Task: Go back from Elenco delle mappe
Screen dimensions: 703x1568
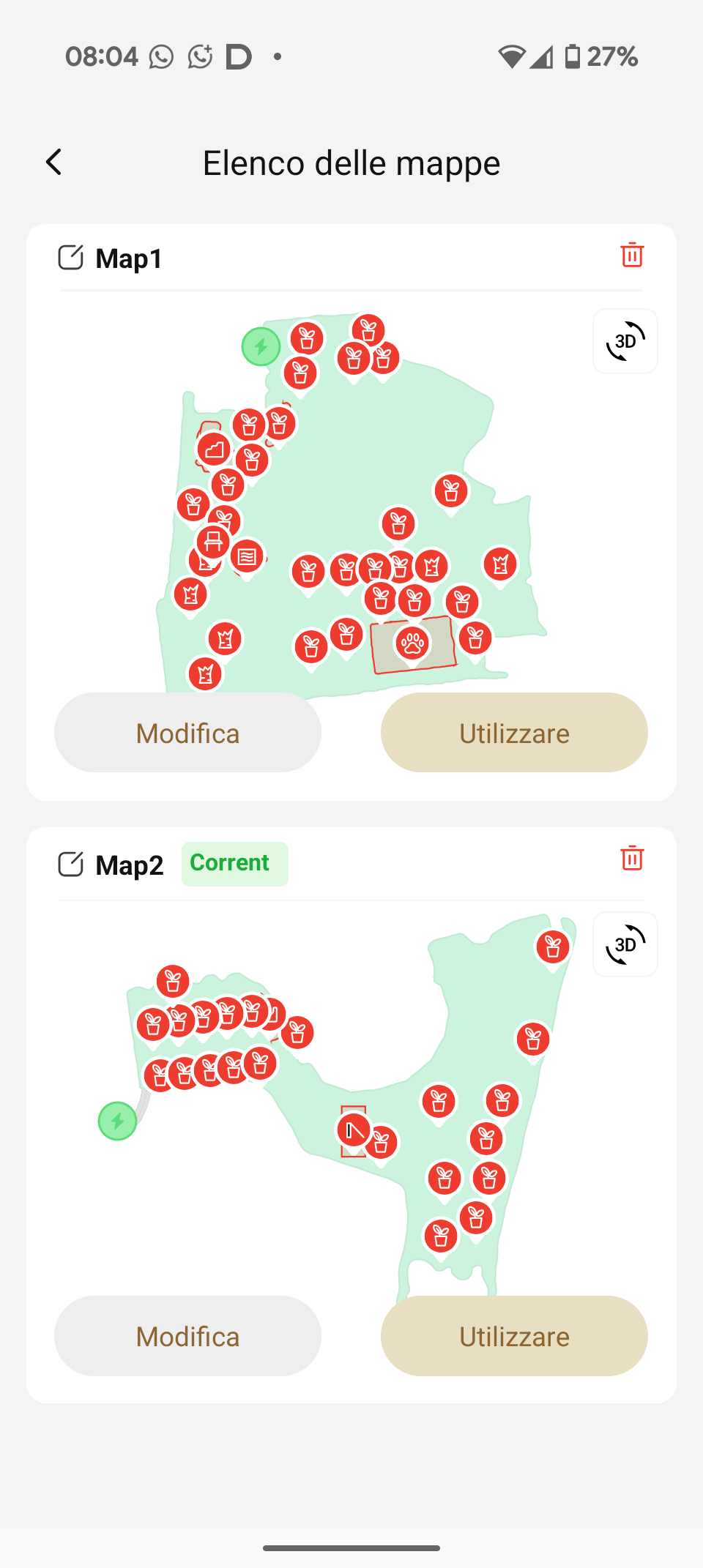Action: coord(53,163)
